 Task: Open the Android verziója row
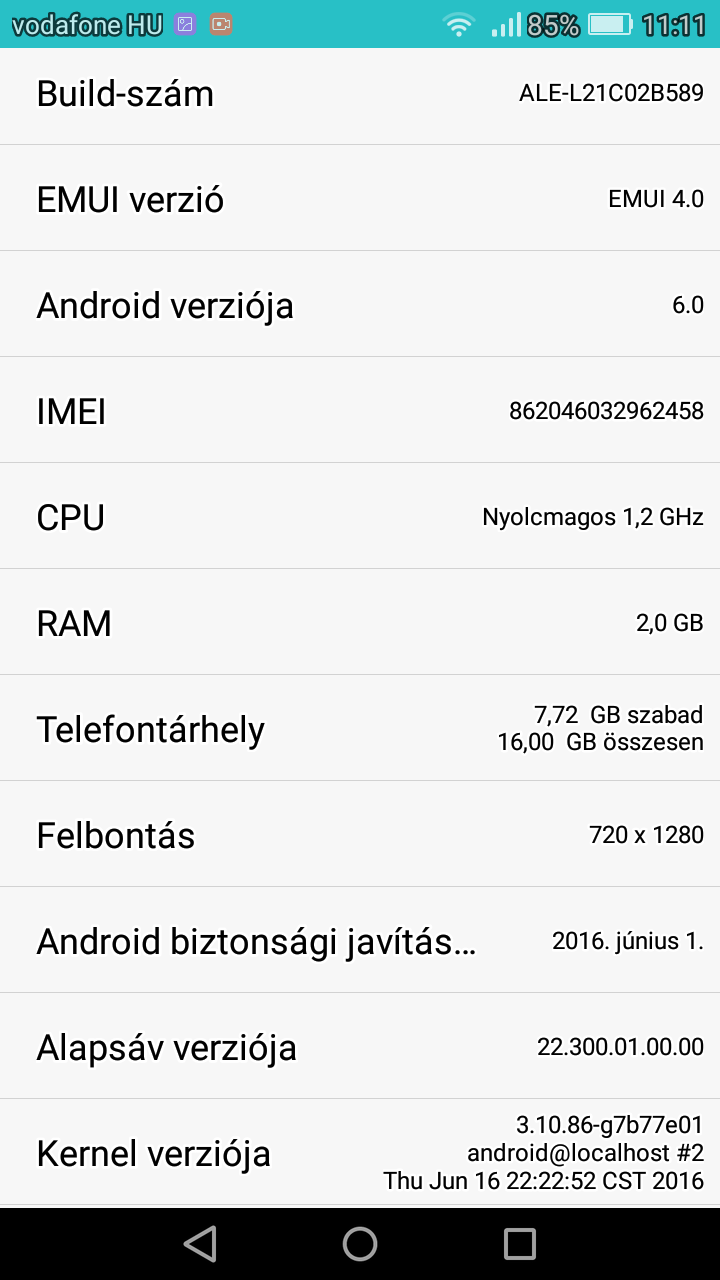(360, 304)
